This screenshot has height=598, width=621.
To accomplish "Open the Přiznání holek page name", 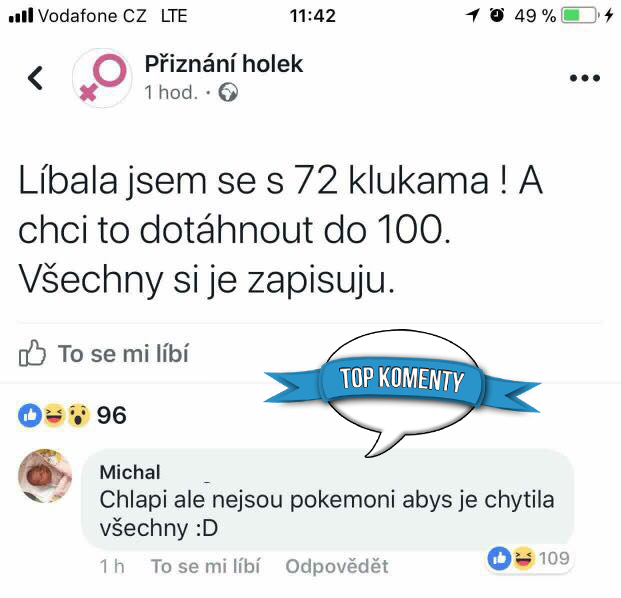I will (x=223, y=65).
